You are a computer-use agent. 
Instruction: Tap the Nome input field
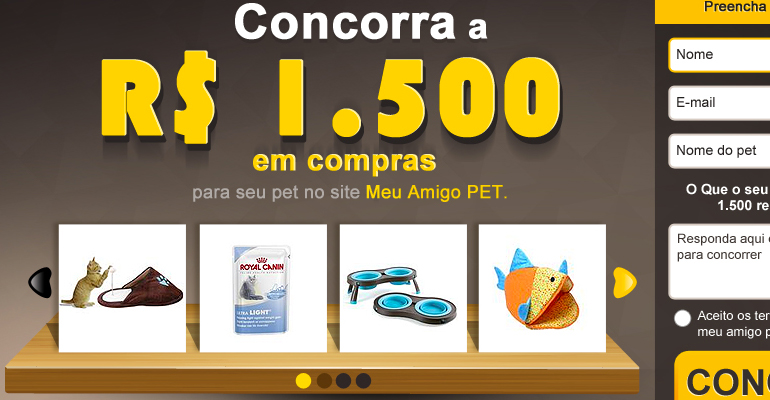[x=720, y=55]
